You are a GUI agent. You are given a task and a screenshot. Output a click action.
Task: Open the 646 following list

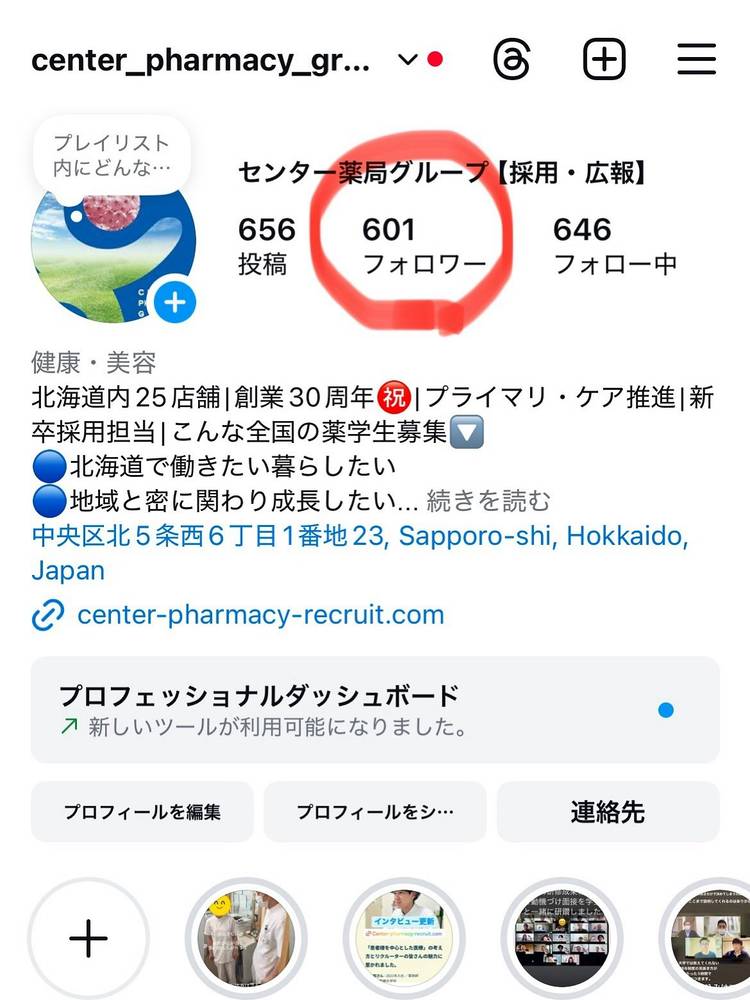(614, 246)
